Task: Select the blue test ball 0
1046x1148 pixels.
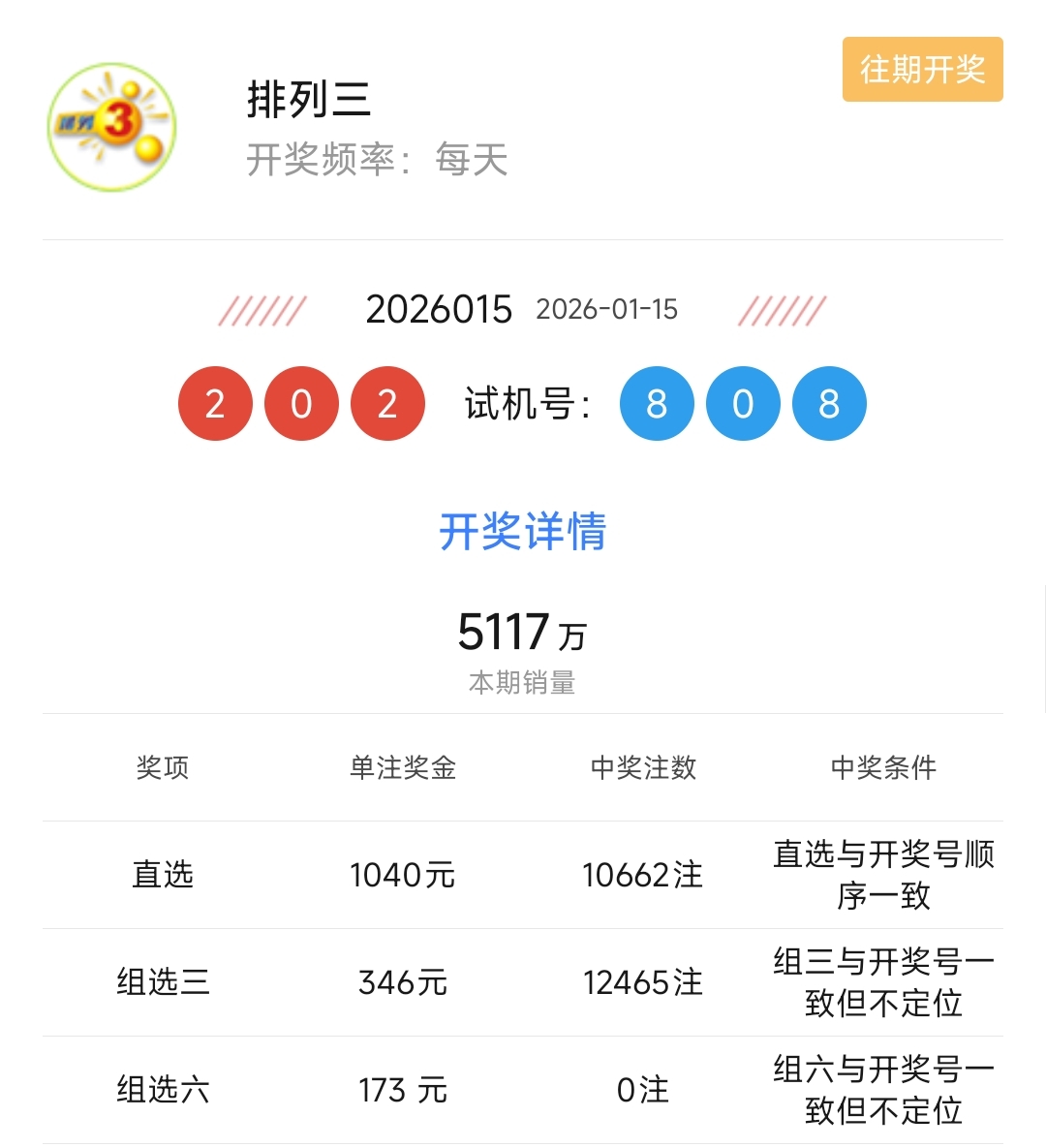Action: [742, 404]
